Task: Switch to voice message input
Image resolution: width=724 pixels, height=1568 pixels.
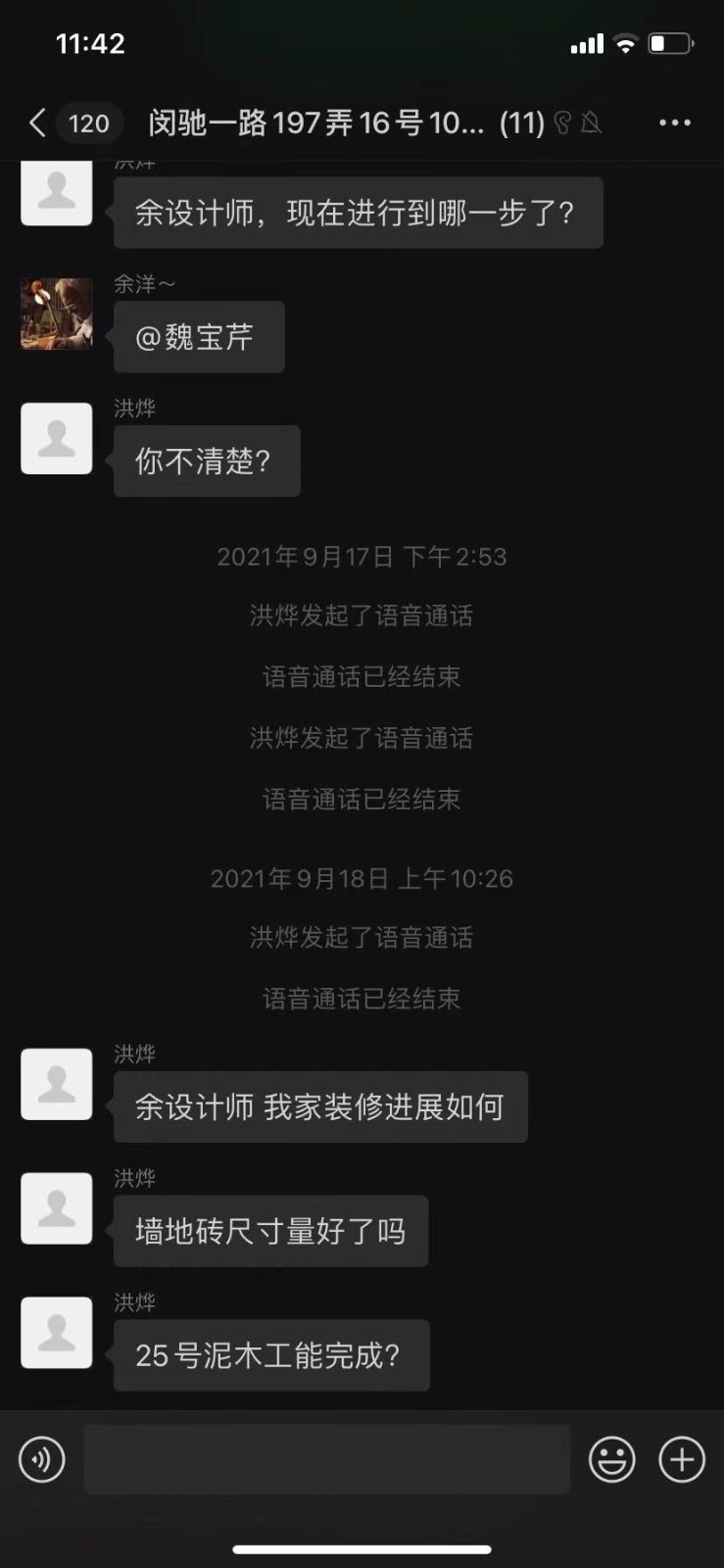Action: (42, 1459)
